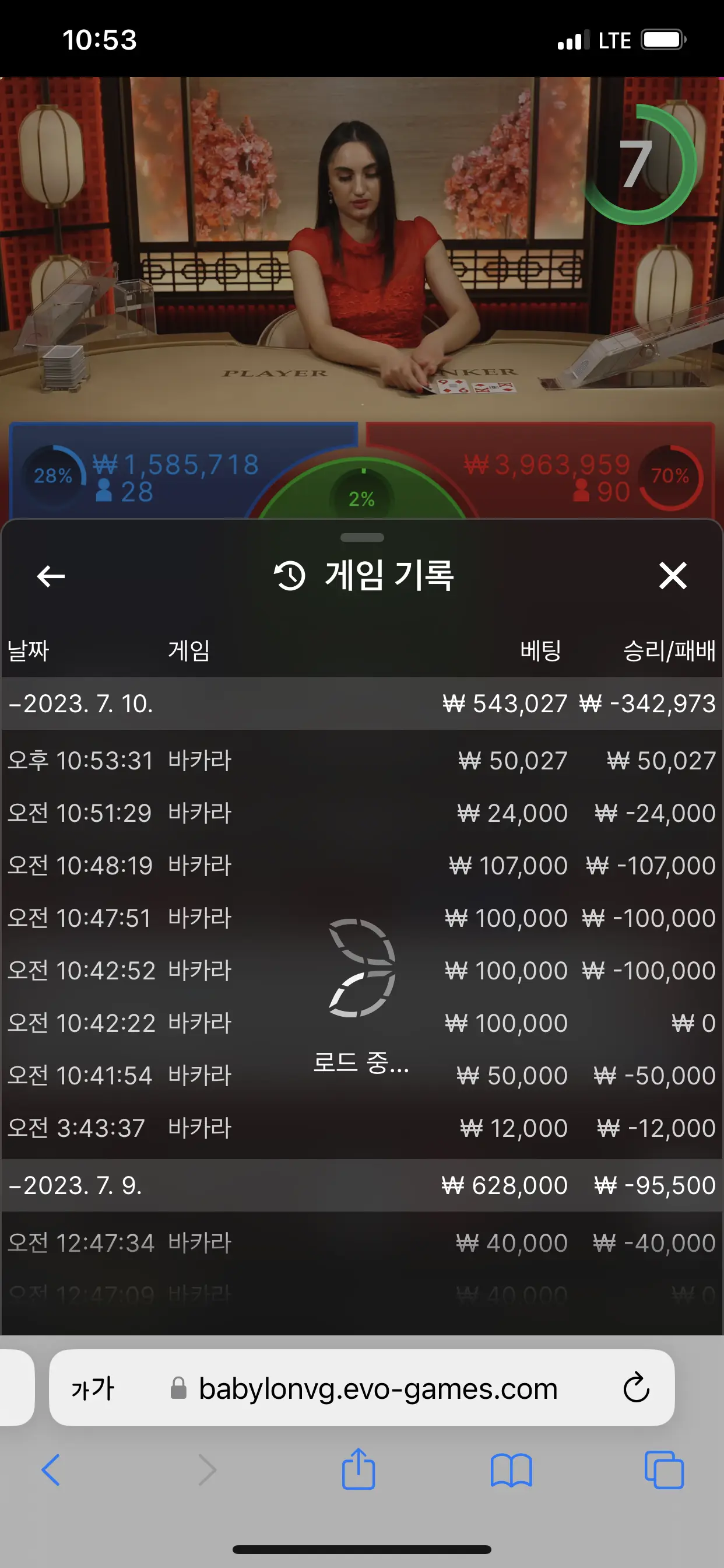This screenshot has width=724, height=1568.
Task: Close the 게임 기록 panel
Action: coord(672,576)
